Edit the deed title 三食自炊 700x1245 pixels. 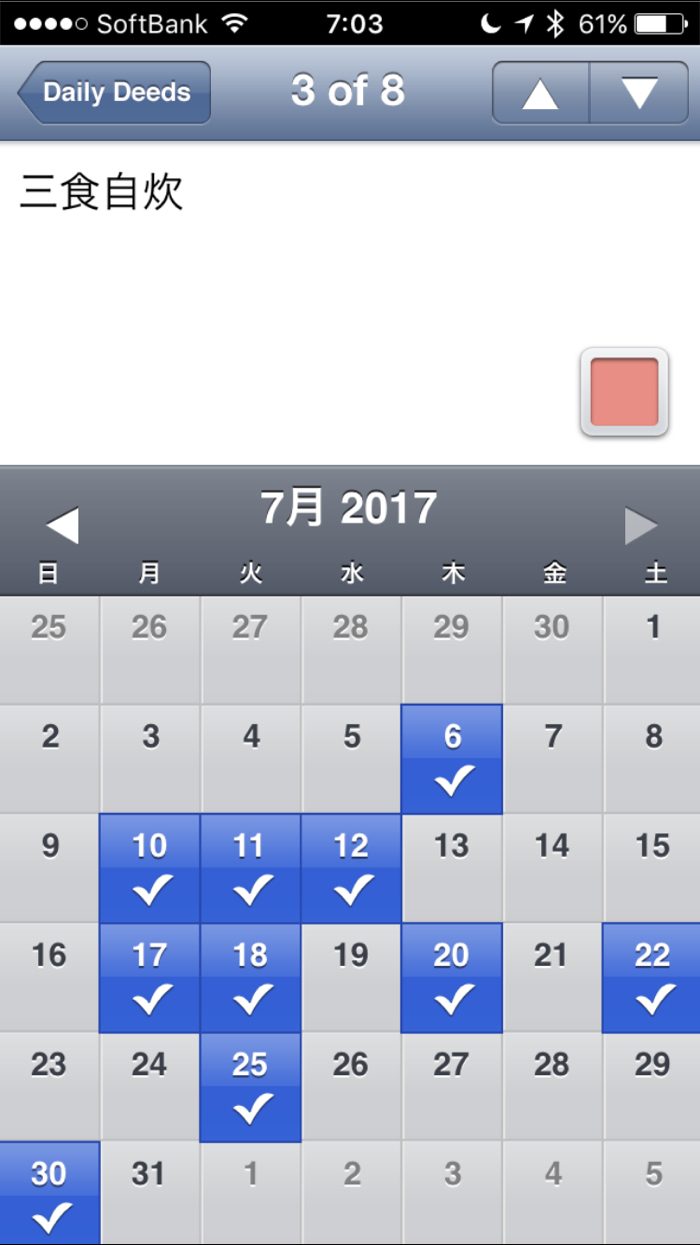102,192
